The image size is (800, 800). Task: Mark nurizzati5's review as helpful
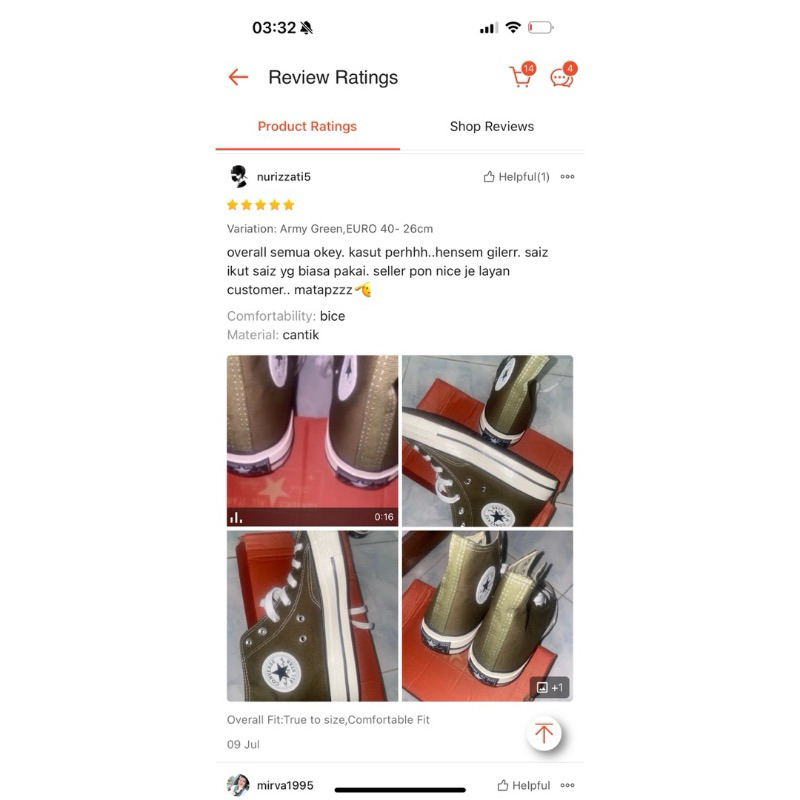click(x=516, y=177)
